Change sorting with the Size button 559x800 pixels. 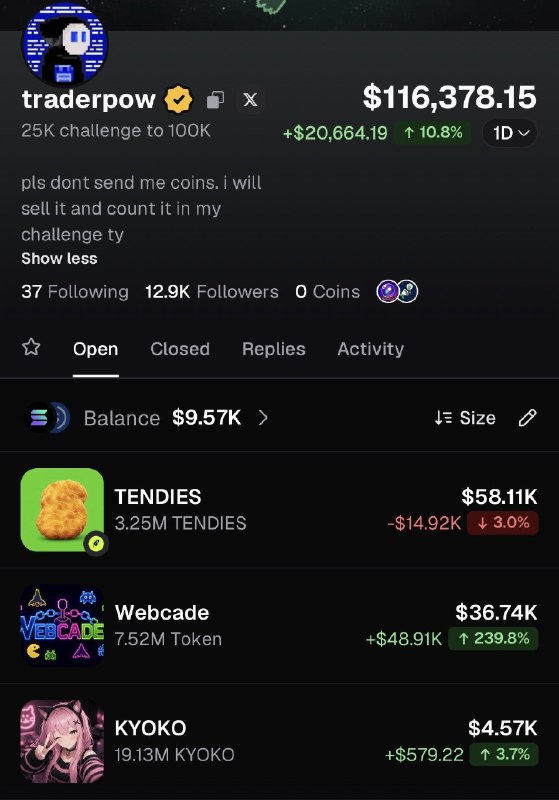(465, 418)
